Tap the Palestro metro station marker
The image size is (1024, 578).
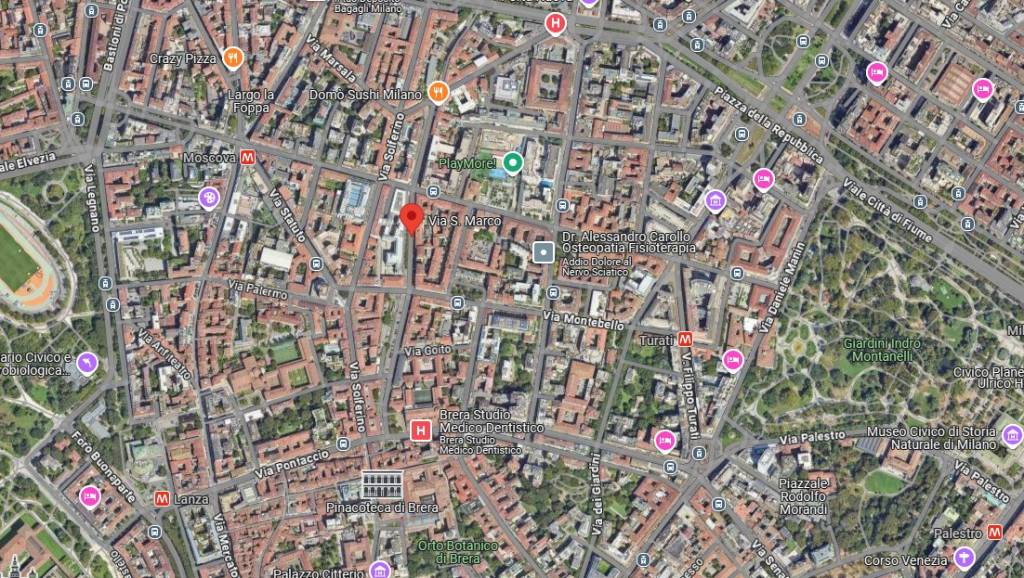coord(995,532)
